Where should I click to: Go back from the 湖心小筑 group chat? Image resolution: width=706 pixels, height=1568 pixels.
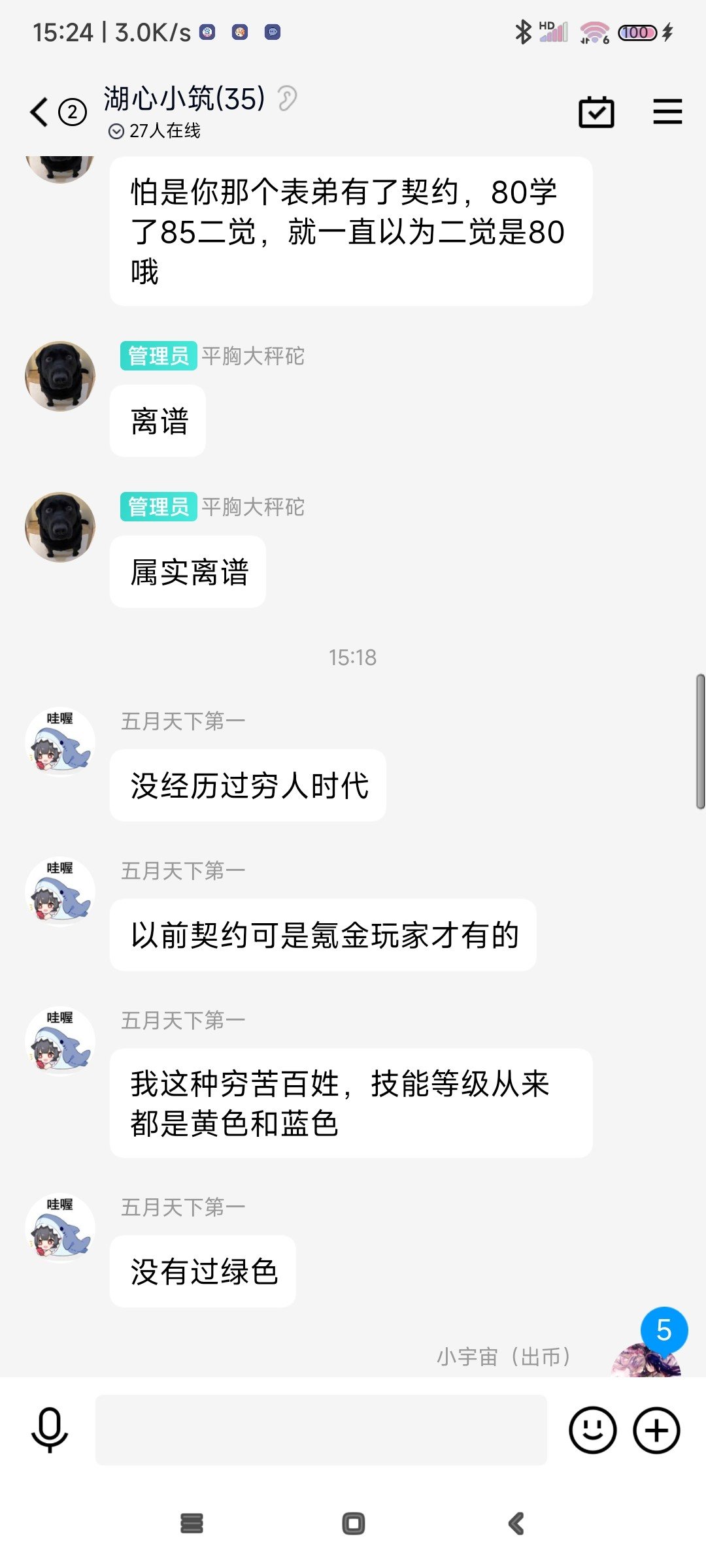pos(41,112)
